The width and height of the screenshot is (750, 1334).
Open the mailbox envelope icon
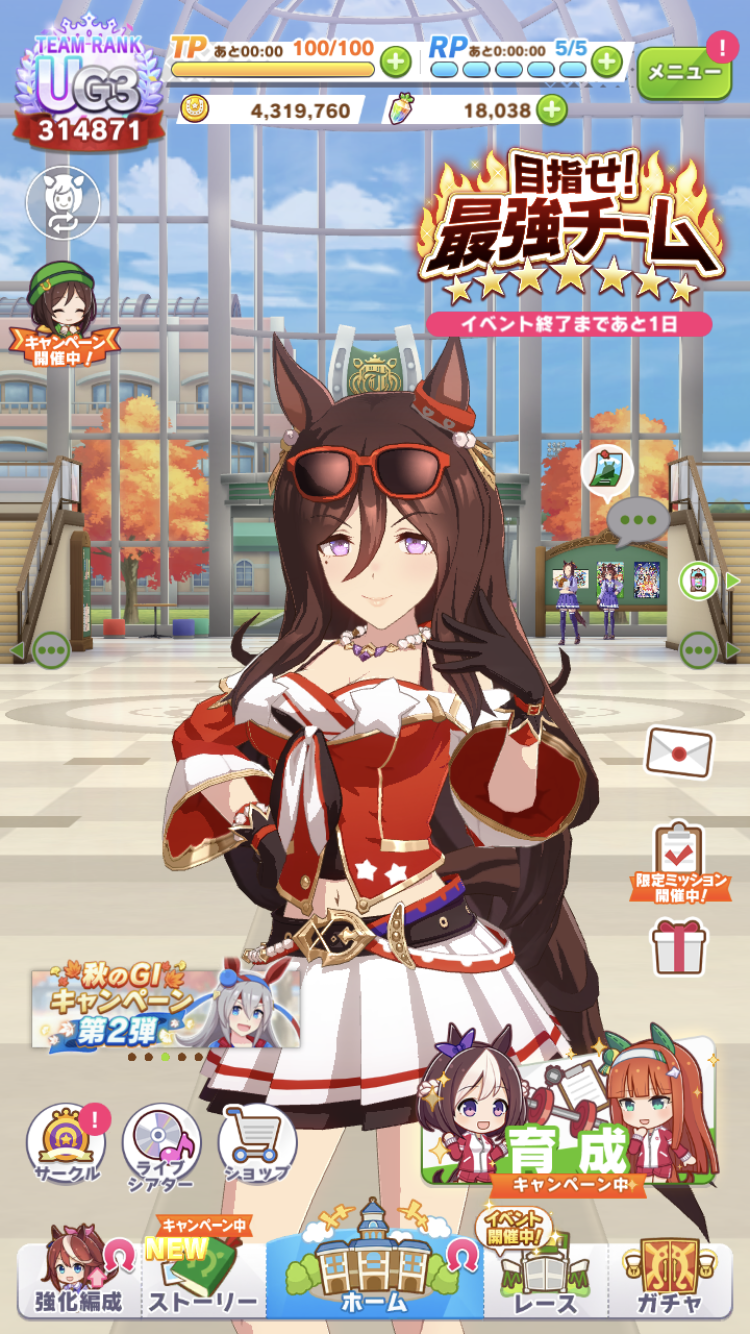pos(679,751)
